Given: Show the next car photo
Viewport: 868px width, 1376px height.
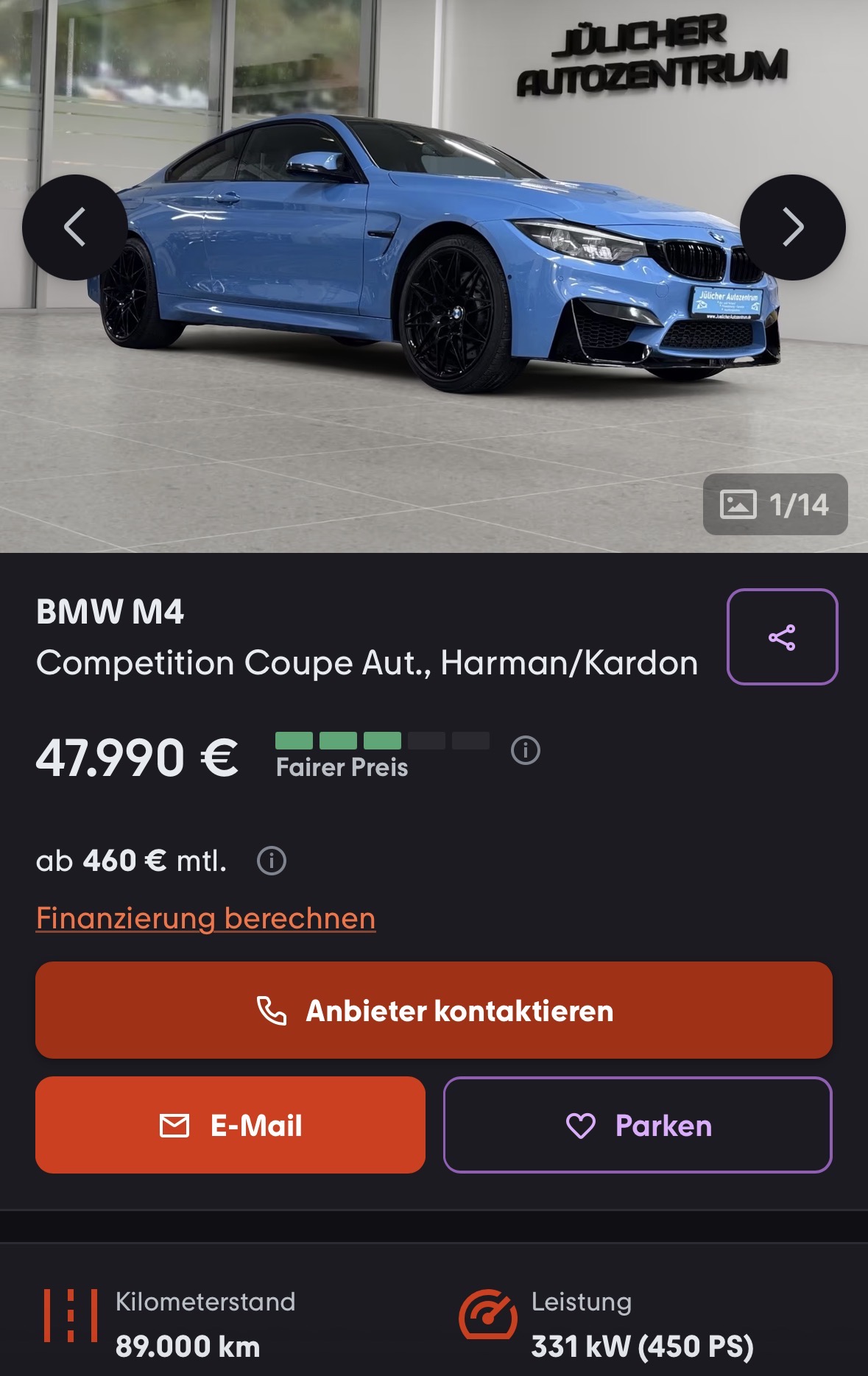Looking at the screenshot, I should point(792,227).
